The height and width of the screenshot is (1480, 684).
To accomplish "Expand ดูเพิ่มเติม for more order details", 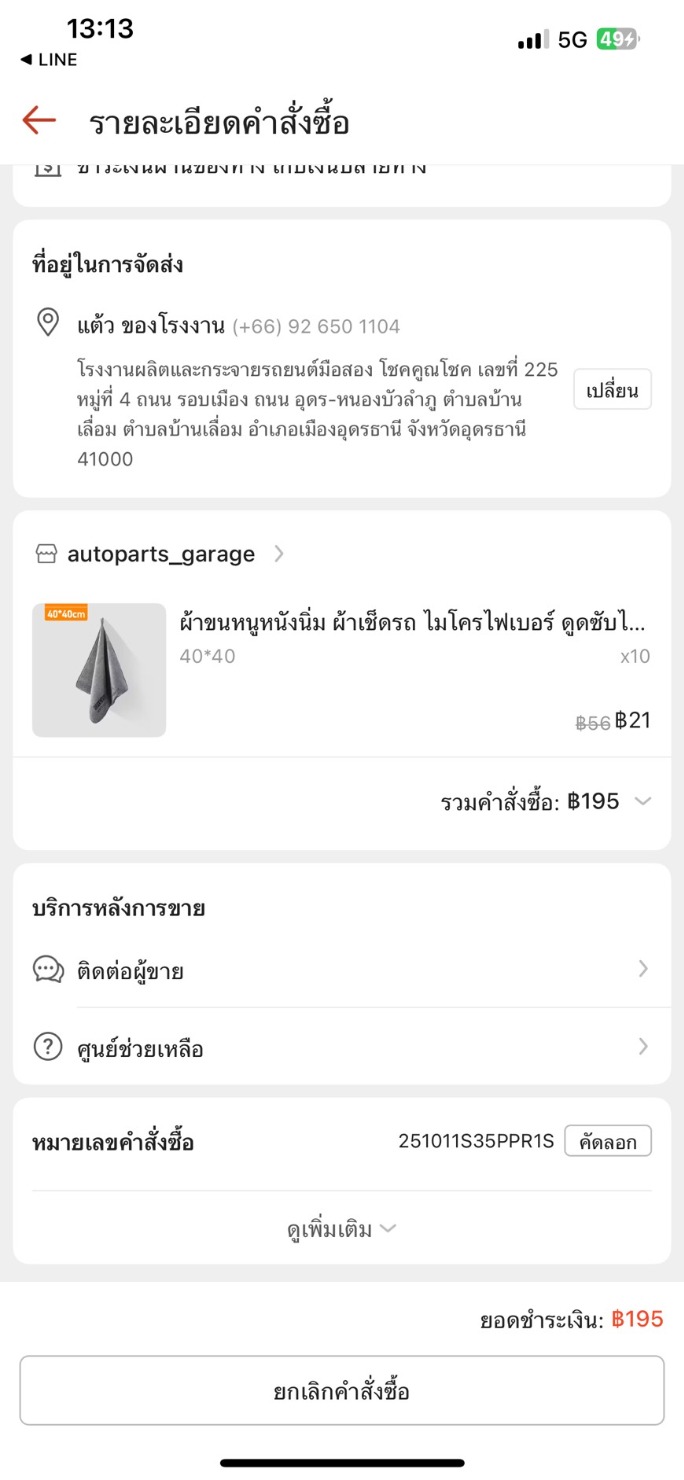I will click(x=341, y=1229).
